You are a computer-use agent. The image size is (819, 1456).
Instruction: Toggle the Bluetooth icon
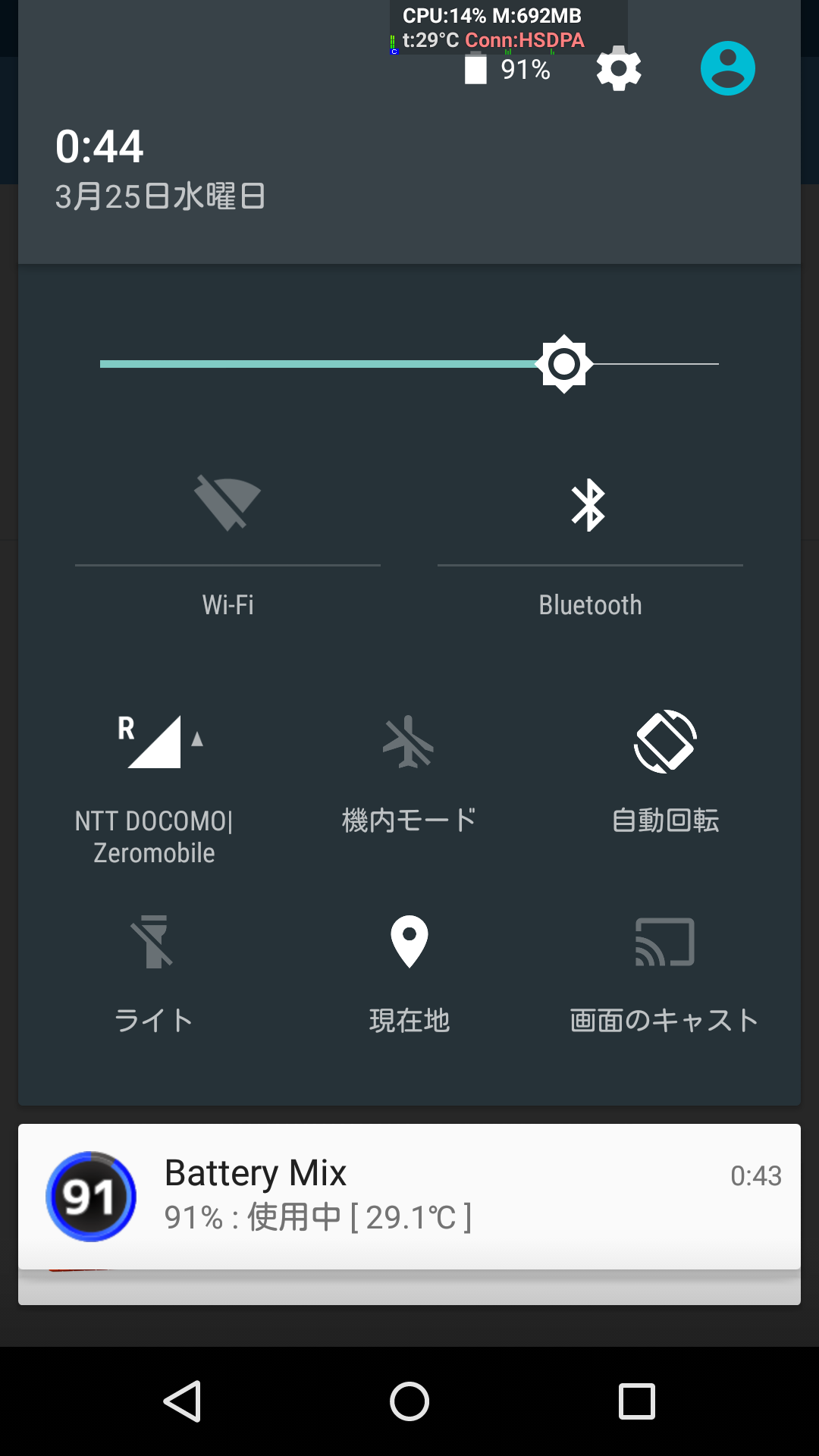click(589, 505)
